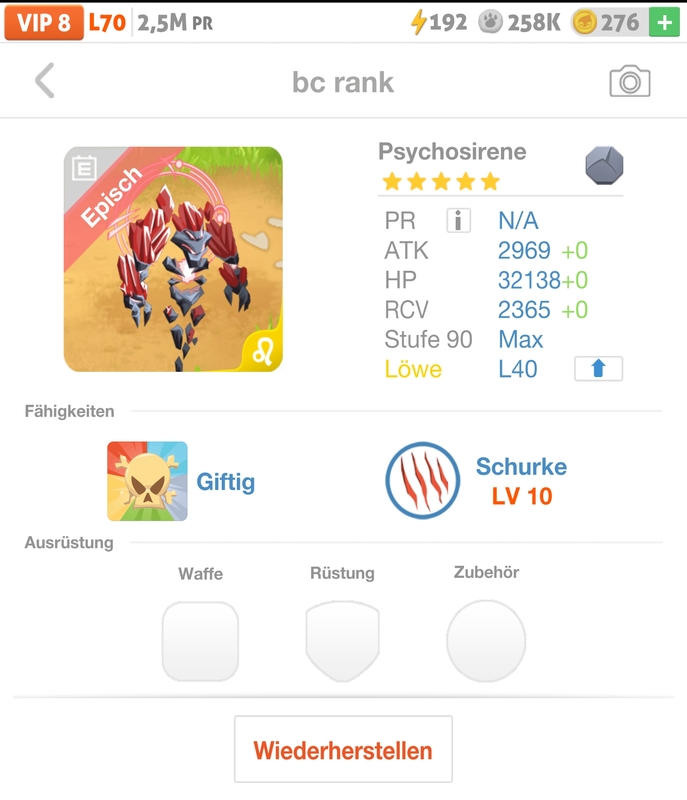Go back with the arrow icon
This screenshot has height=800, width=687.
(45, 81)
